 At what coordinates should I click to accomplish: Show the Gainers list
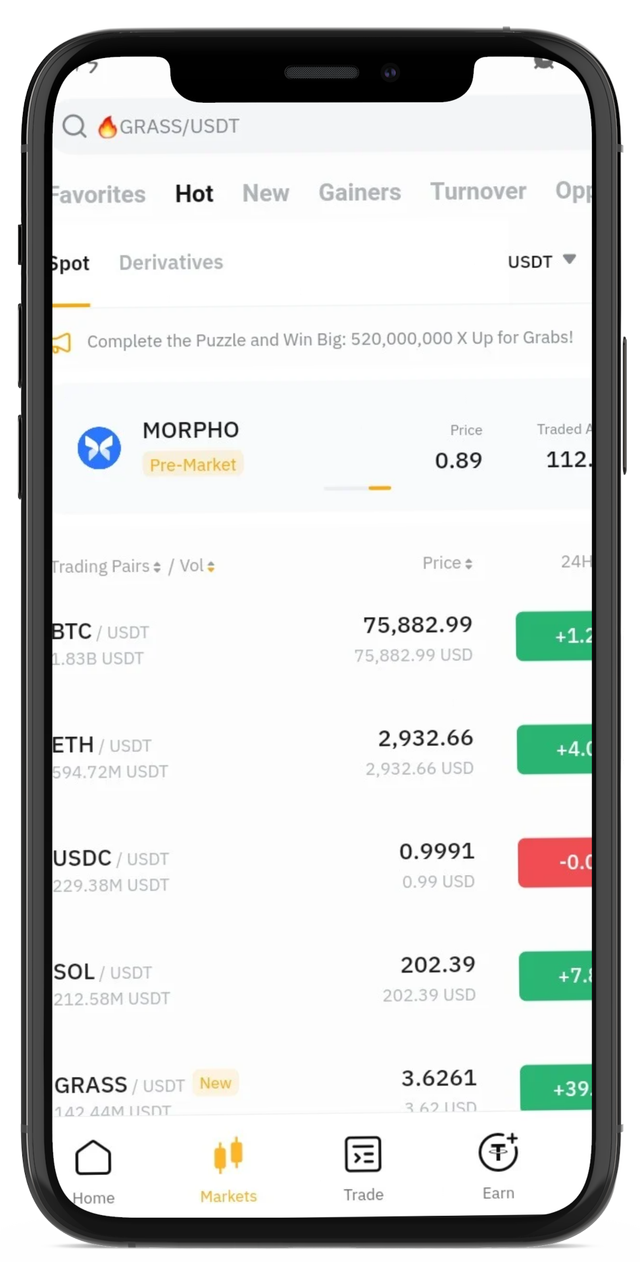(x=359, y=192)
